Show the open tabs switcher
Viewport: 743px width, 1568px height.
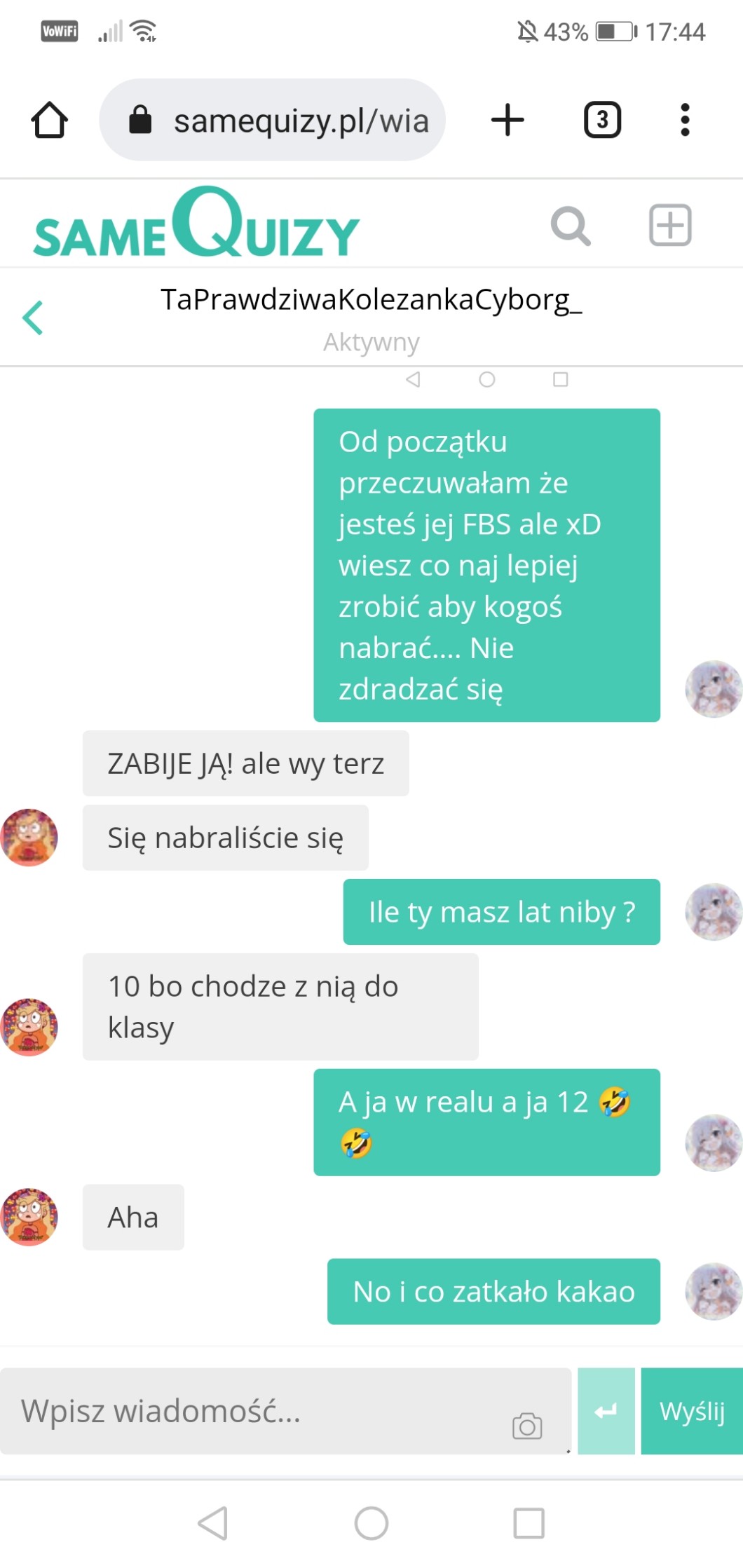602,120
